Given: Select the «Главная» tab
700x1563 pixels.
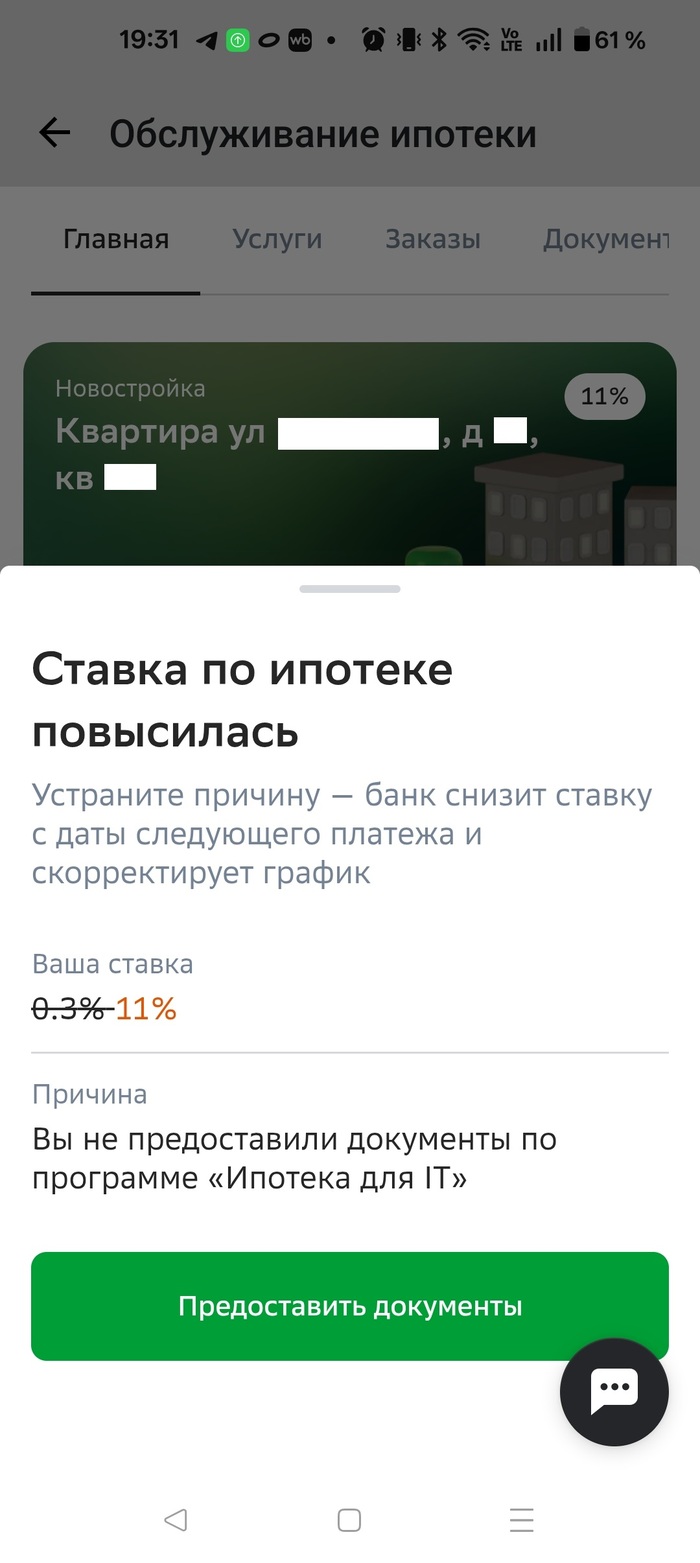Looking at the screenshot, I should [x=116, y=239].
